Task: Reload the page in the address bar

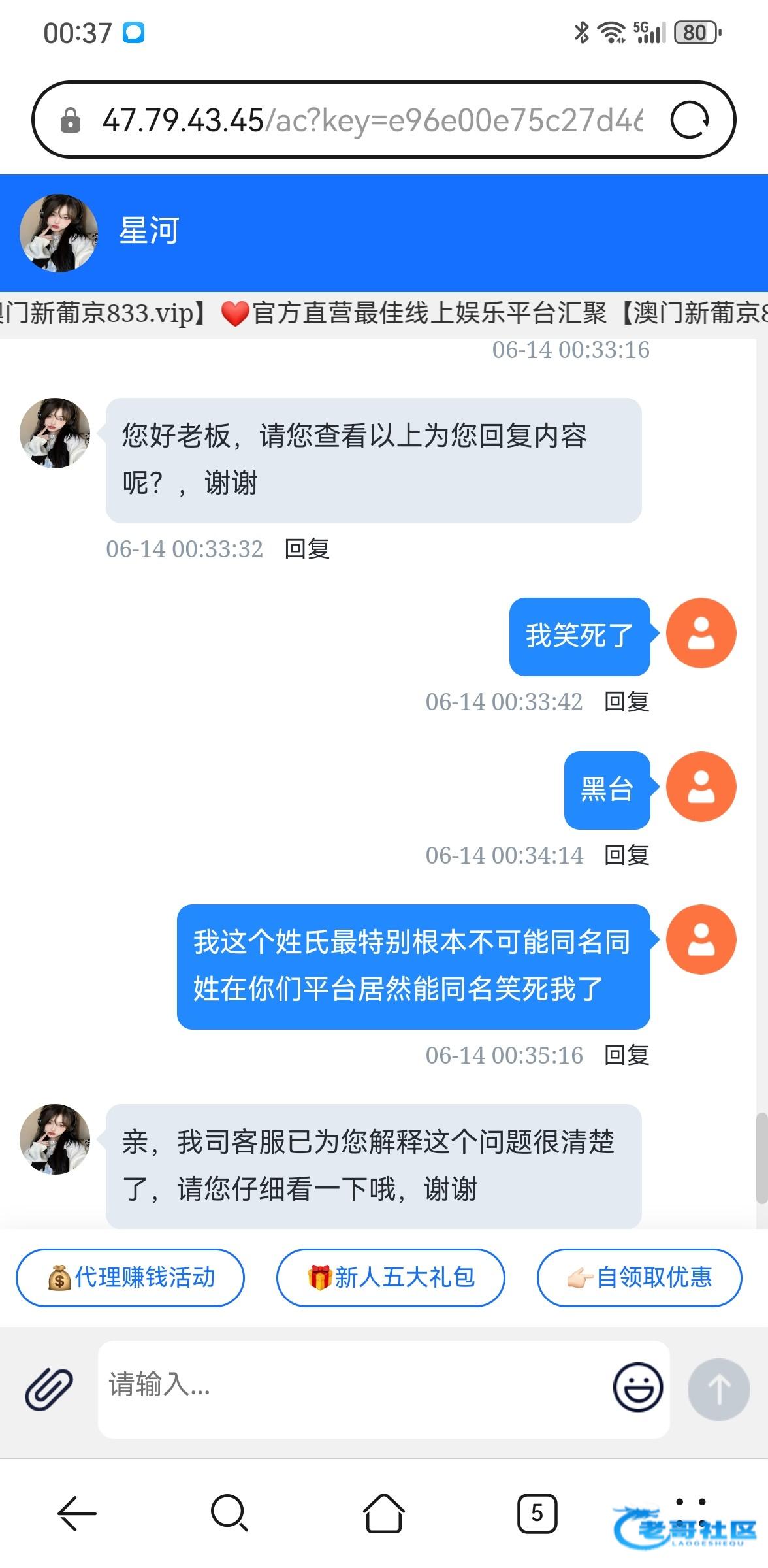Action: click(690, 120)
